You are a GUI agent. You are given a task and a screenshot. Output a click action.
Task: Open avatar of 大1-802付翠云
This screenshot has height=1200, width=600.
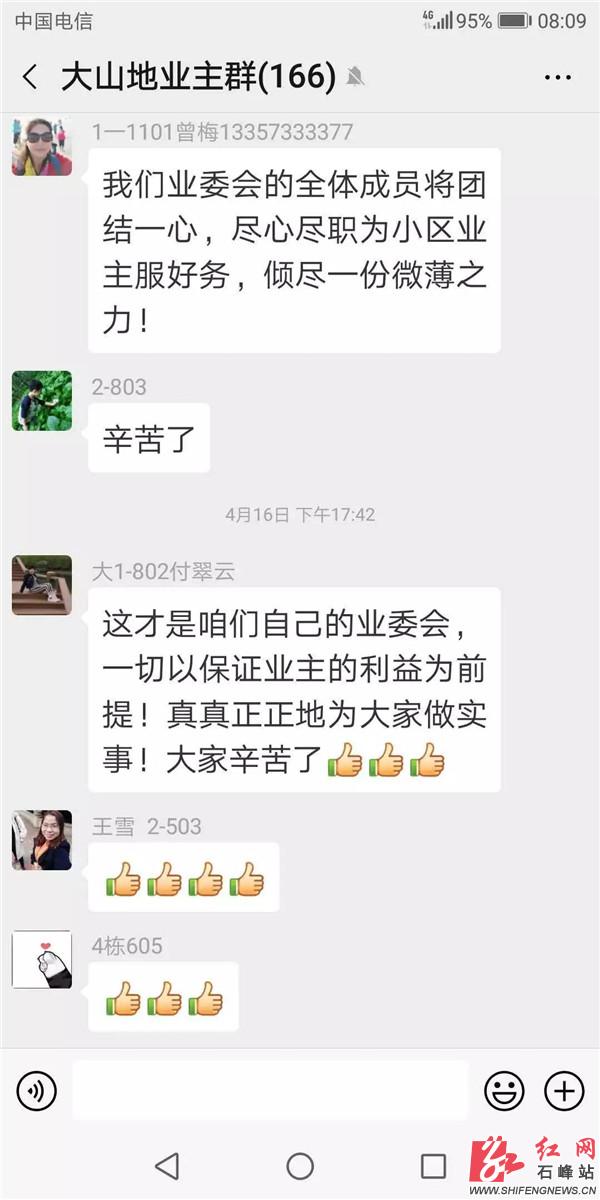[x=42, y=585]
